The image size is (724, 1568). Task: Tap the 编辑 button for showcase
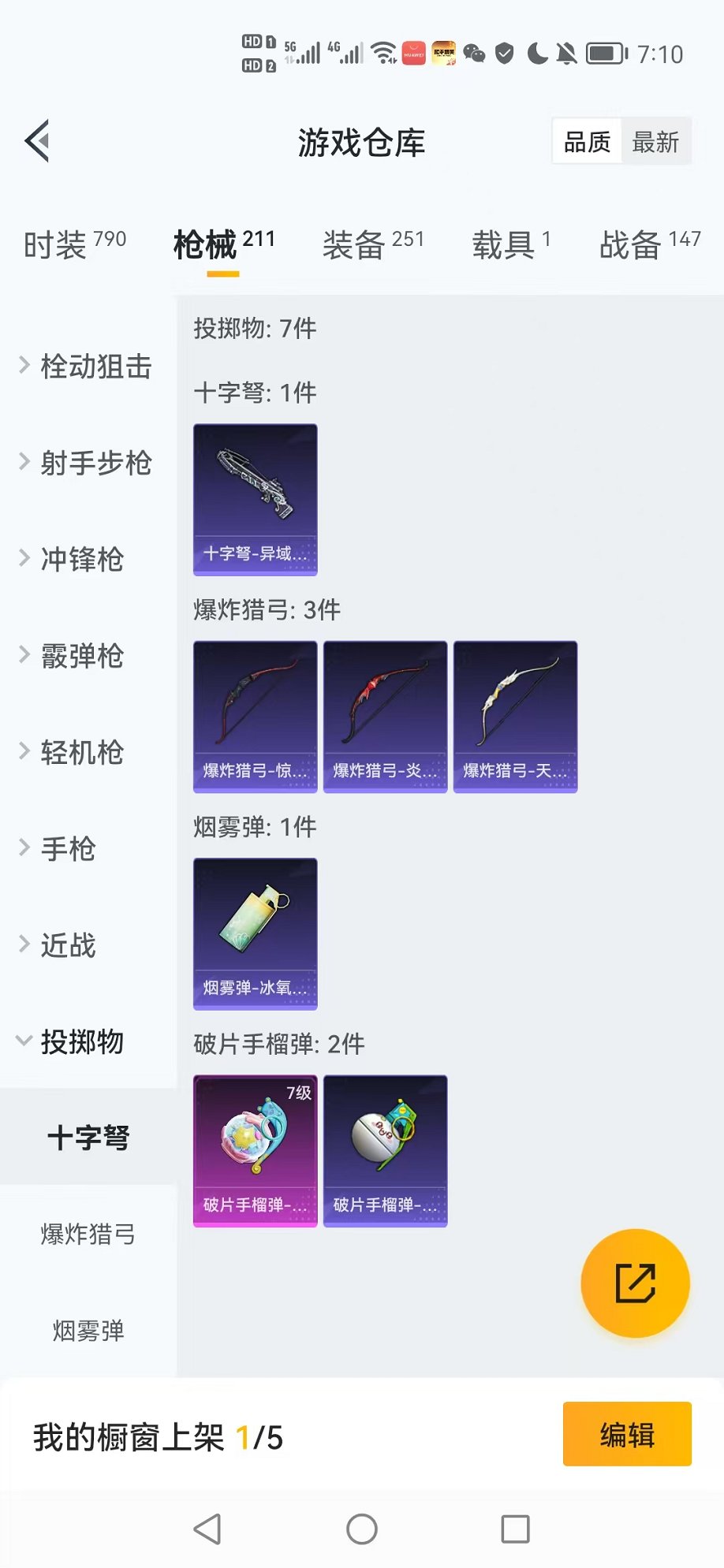[x=627, y=1434]
